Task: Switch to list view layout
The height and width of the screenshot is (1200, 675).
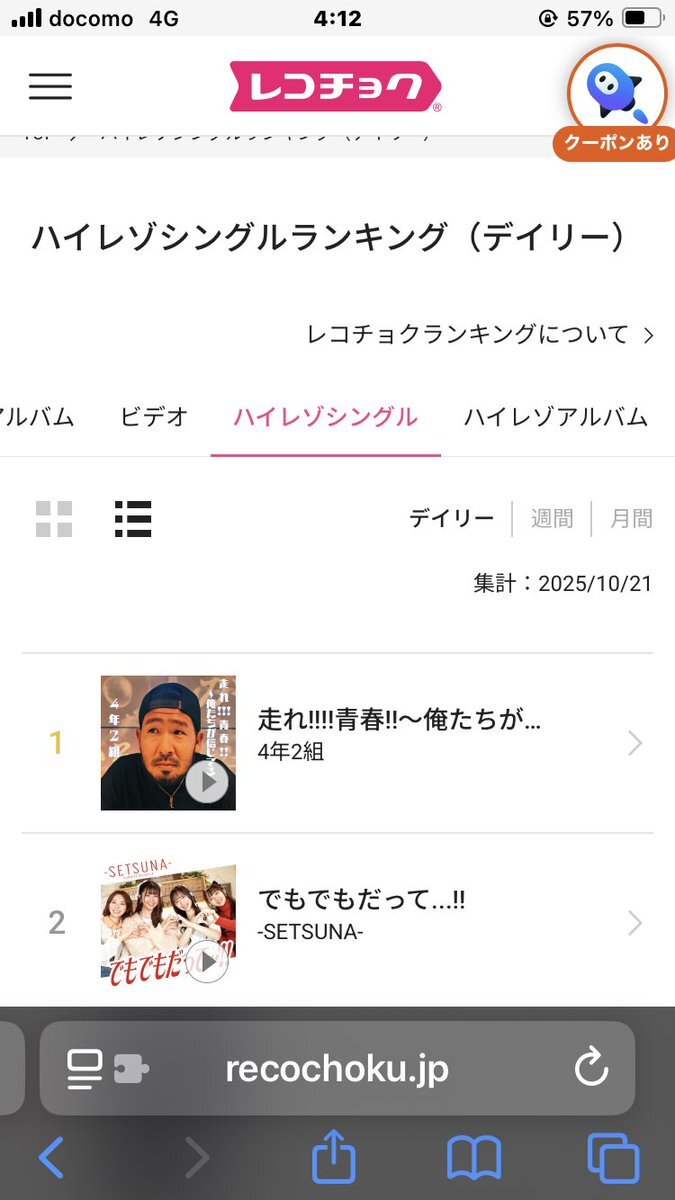Action: [133, 519]
